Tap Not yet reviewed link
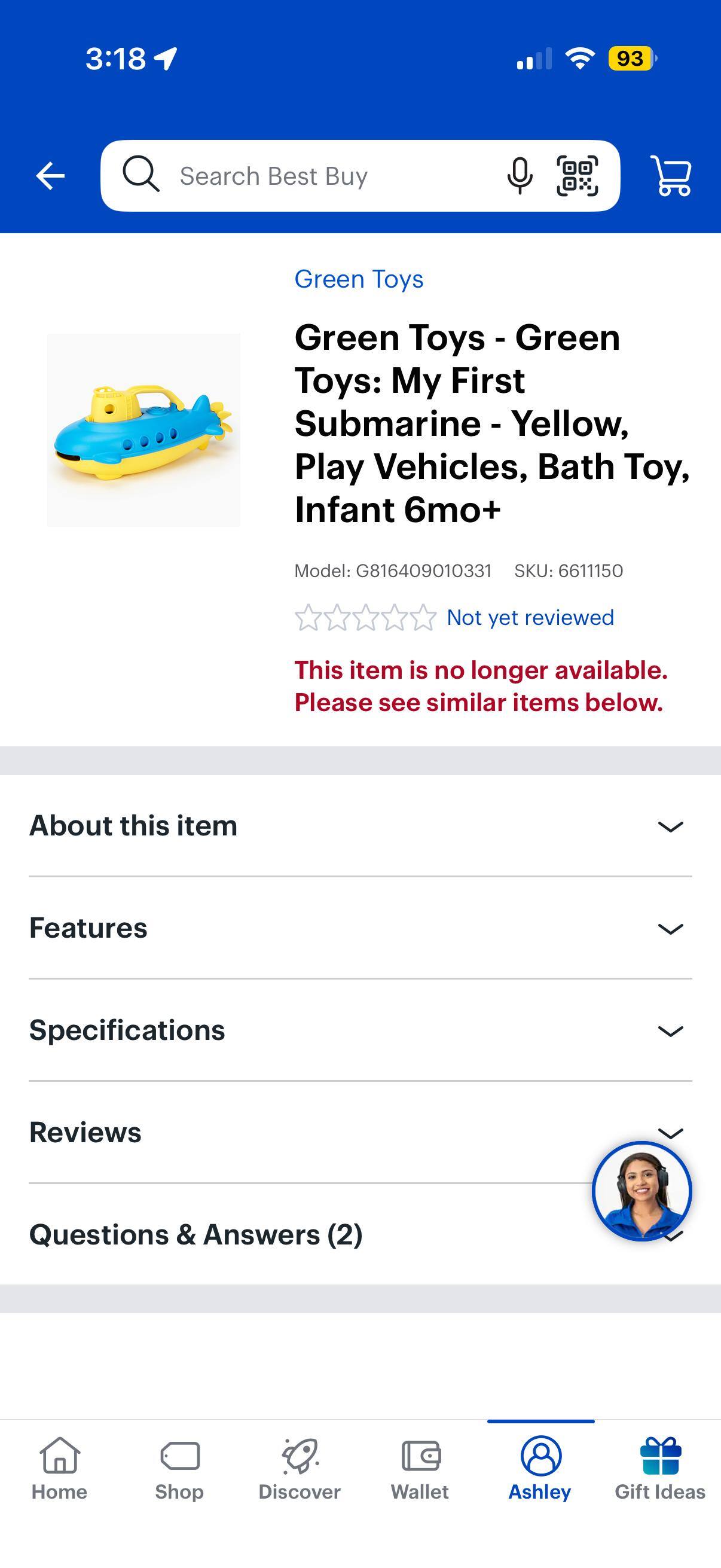Viewport: 721px width, 1568px height. tap(530, 617)
